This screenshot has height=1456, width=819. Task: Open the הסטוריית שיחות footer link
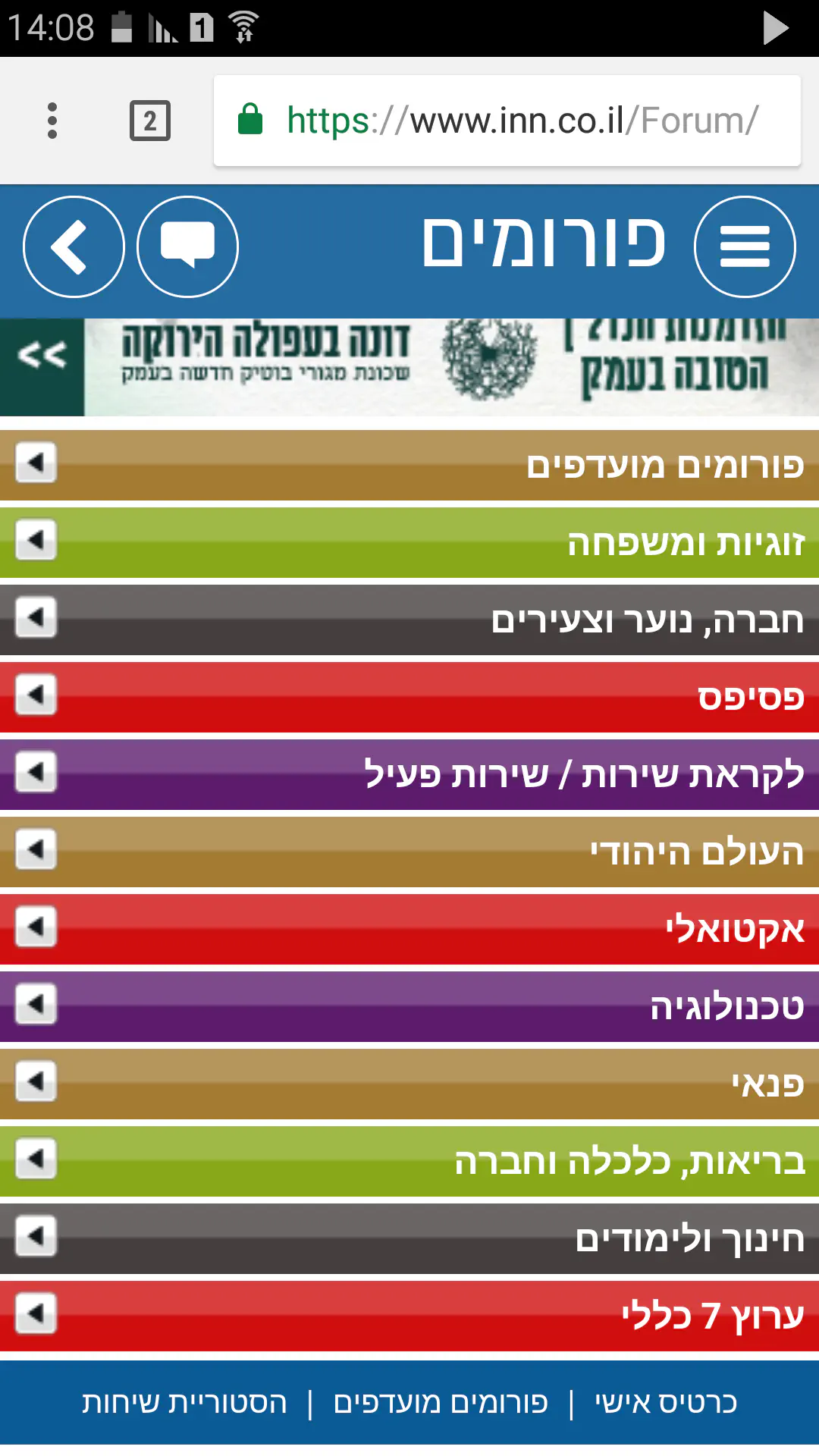click(x=185, y=1403)
